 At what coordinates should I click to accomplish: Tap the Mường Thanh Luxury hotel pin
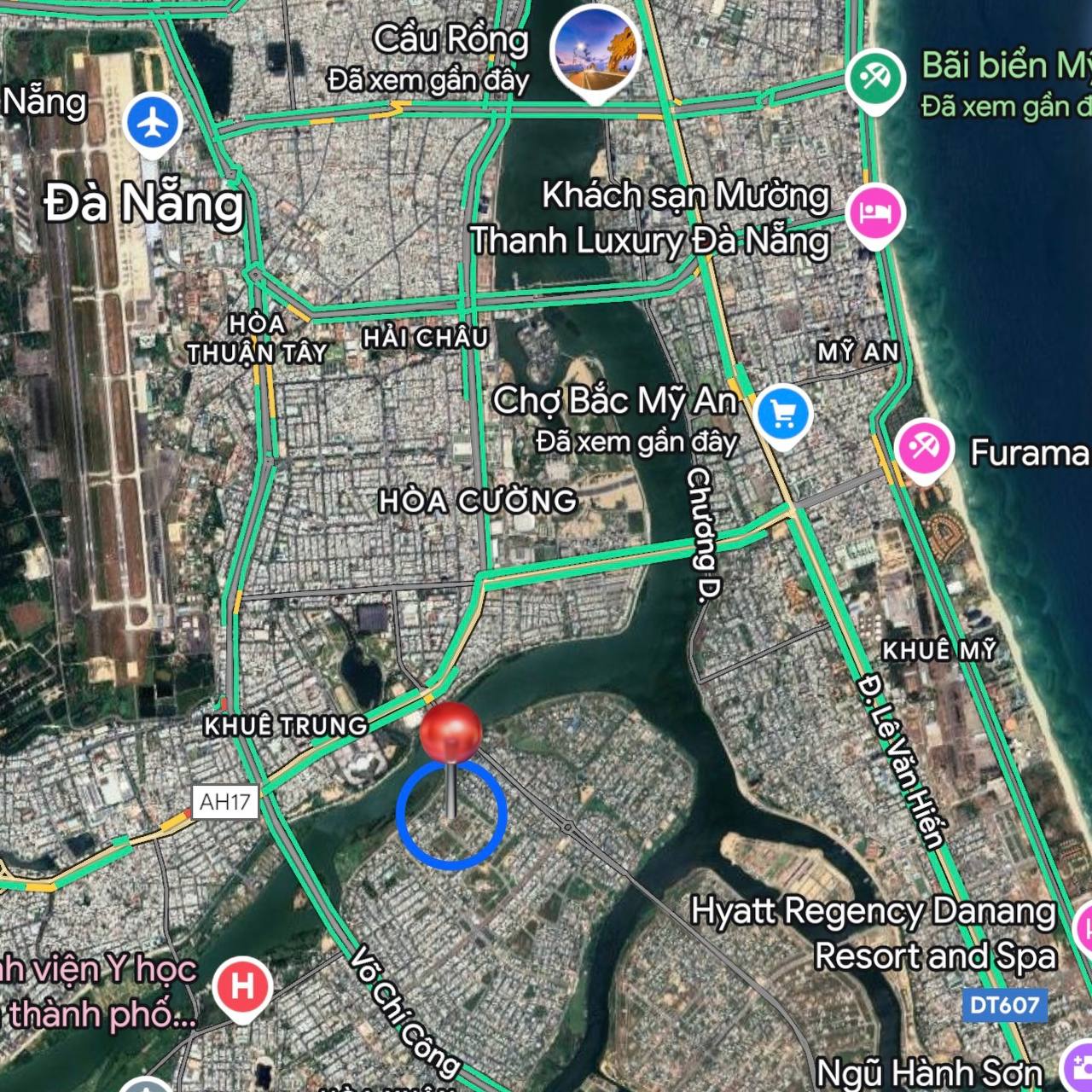coord(875,212)
